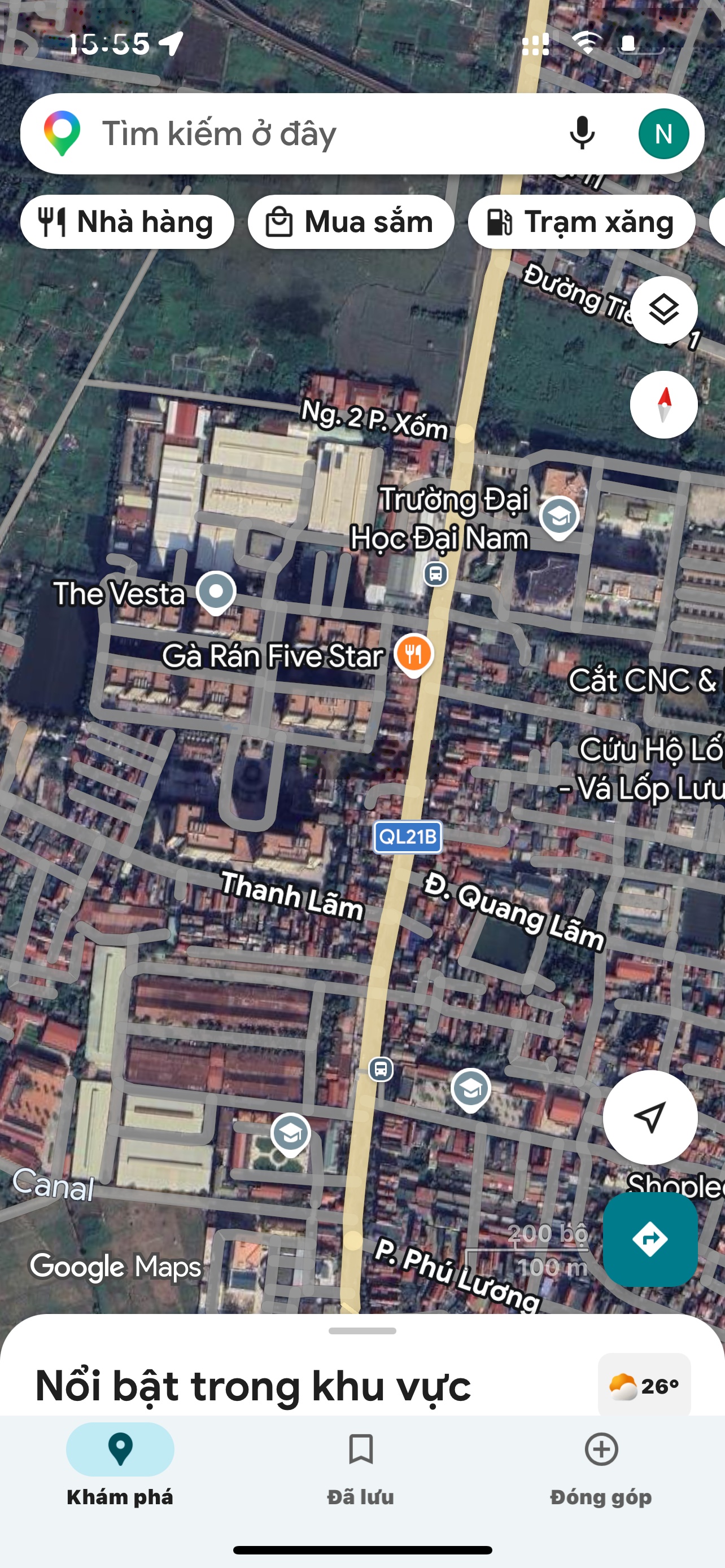Start voice search with the microphone
This screenshot has height=1568, width=725.
[582, 133]
